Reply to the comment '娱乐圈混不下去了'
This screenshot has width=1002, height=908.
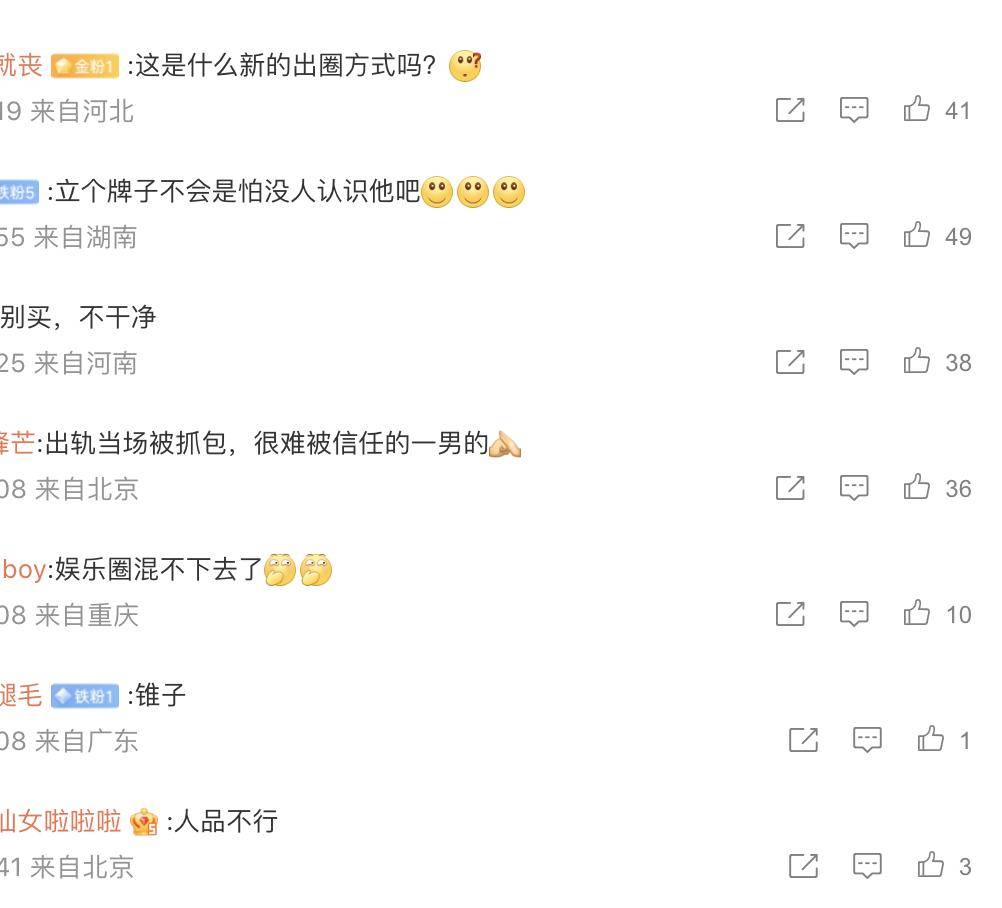(853, 614)
